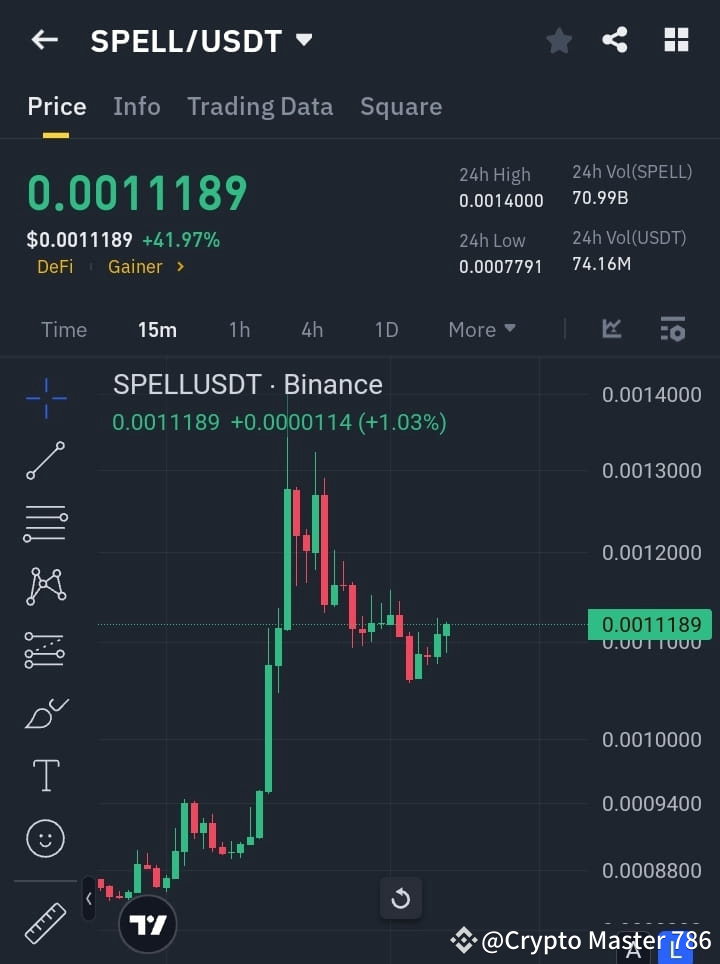Select the 4h timeframe
This screenshot has height=964, width=720.
pos(311,329)
